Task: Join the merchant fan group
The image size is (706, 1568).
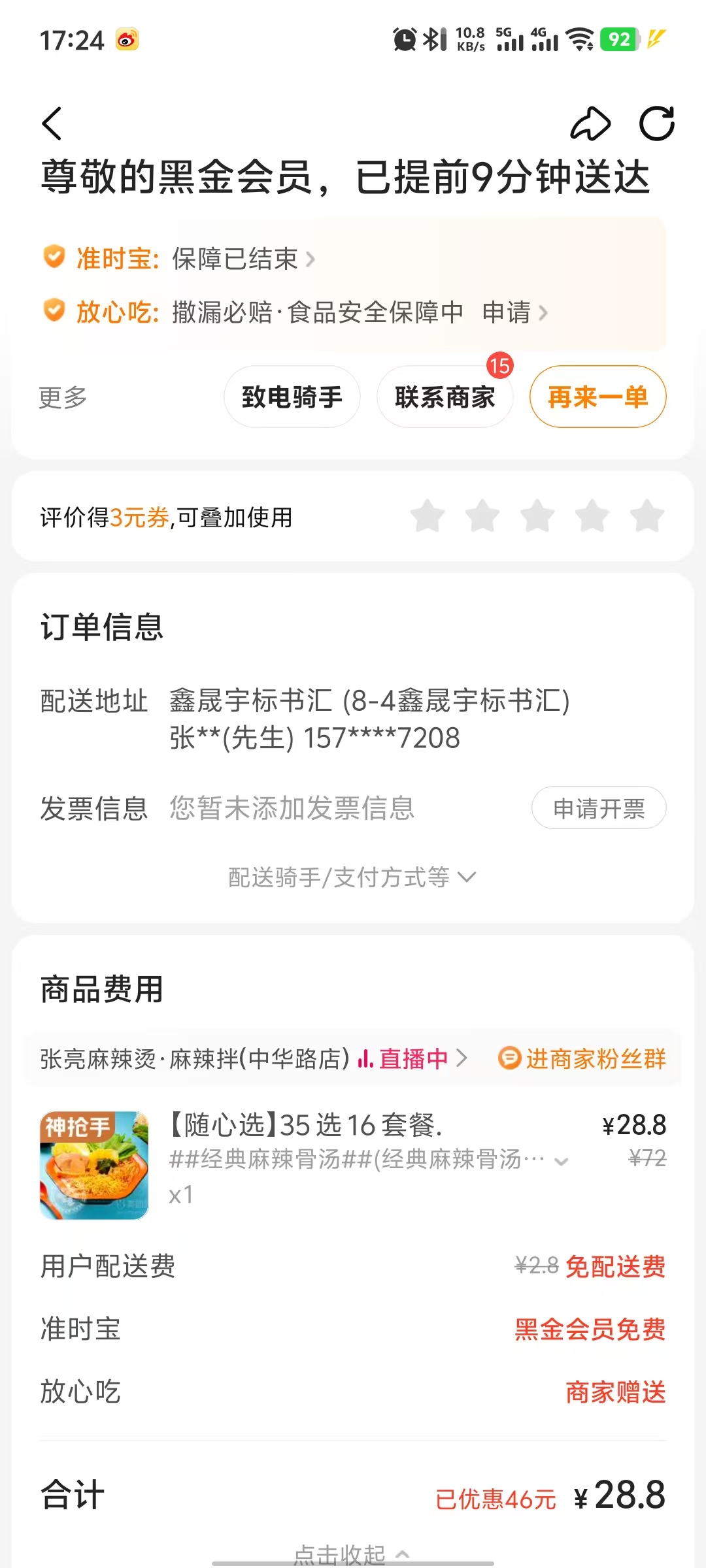Action: 582,1059
